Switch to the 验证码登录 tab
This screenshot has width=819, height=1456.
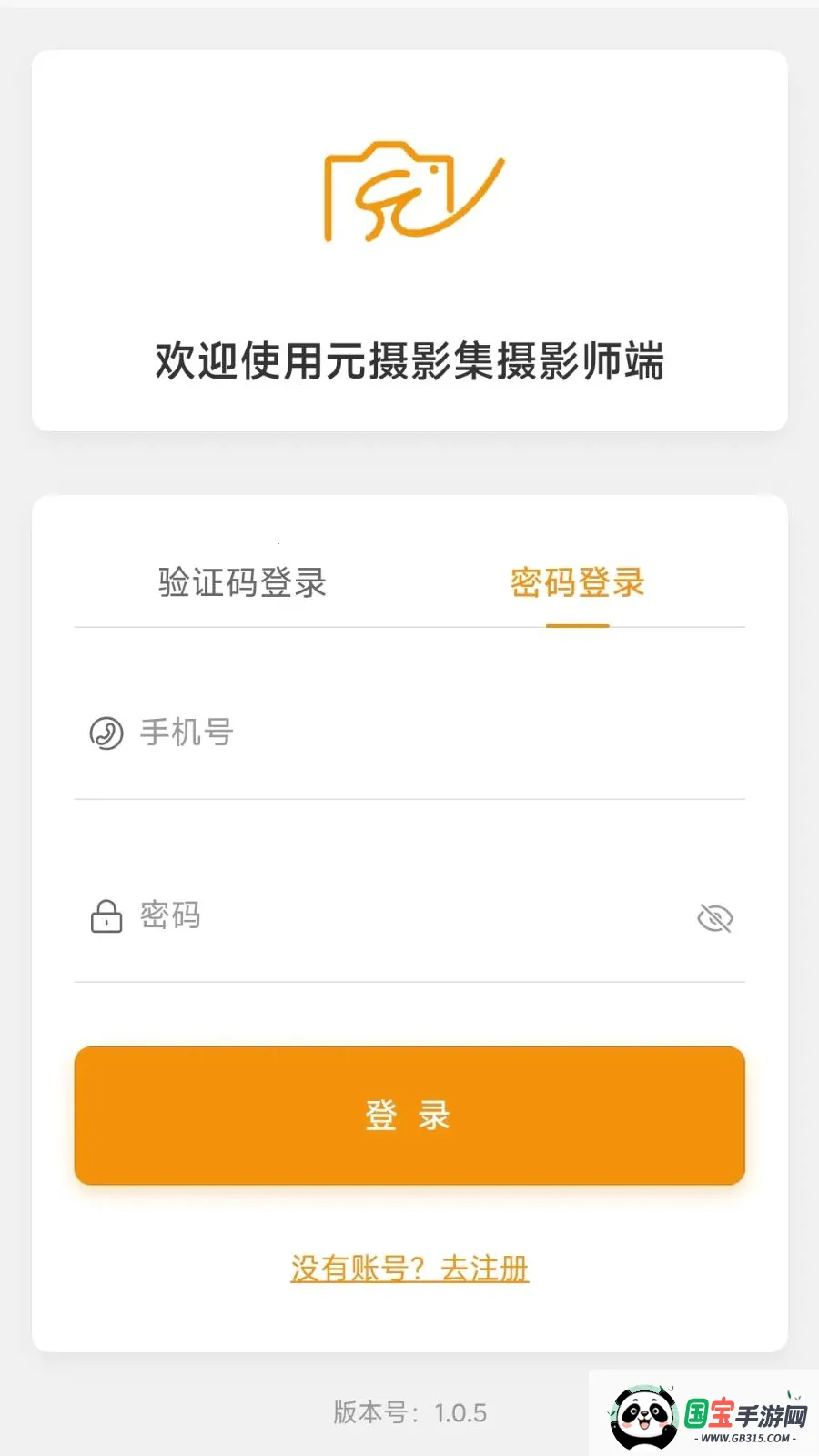tap(242, 583)
